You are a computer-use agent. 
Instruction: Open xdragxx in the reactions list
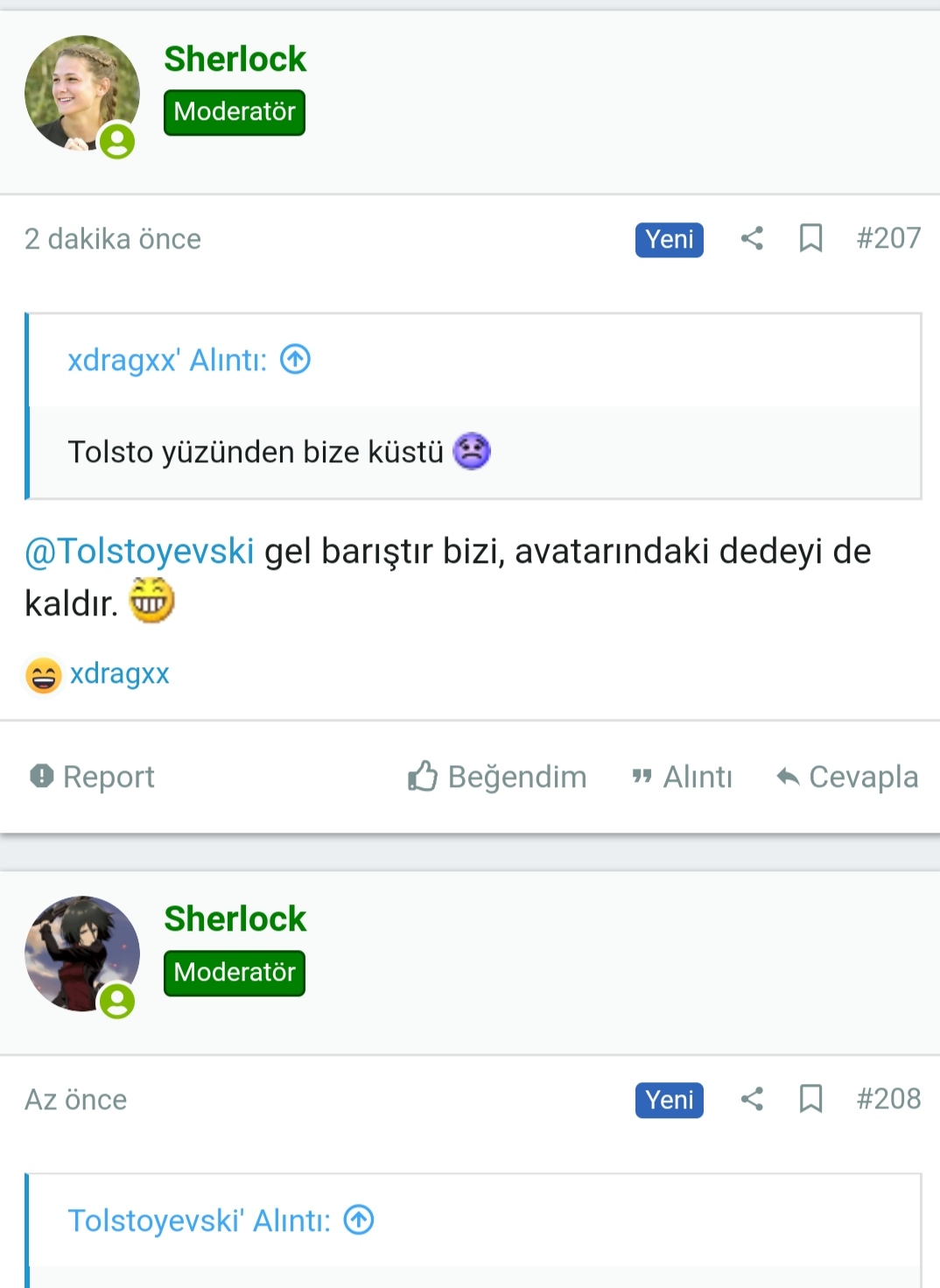tap(119, 673)
